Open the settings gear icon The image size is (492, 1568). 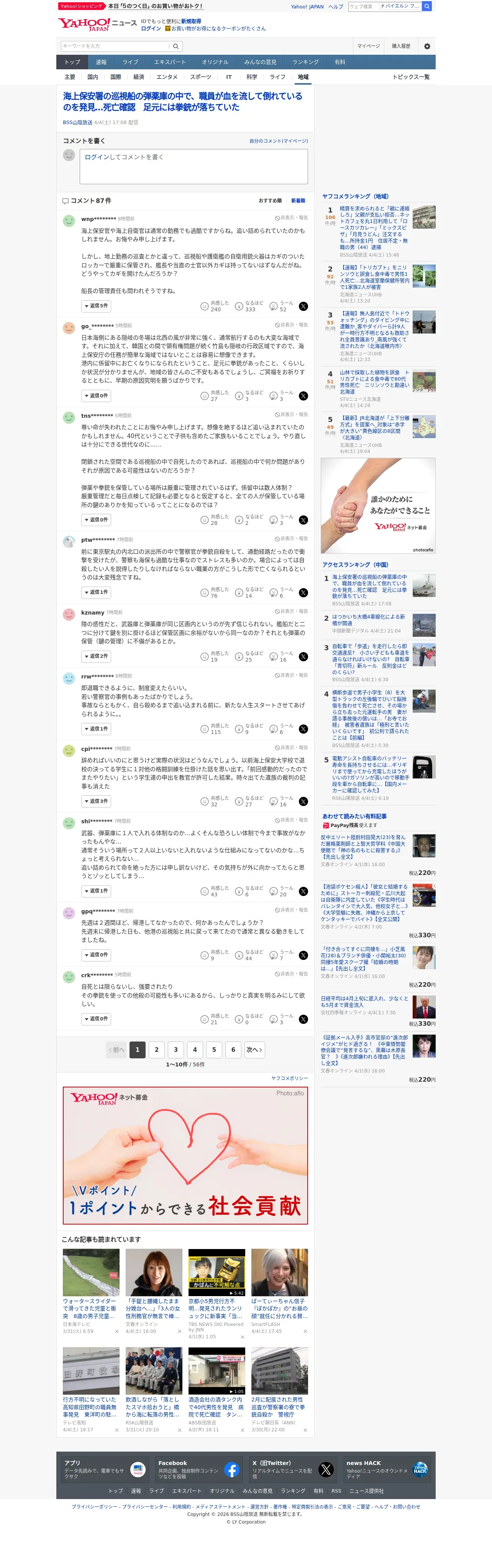coord(427,46)
